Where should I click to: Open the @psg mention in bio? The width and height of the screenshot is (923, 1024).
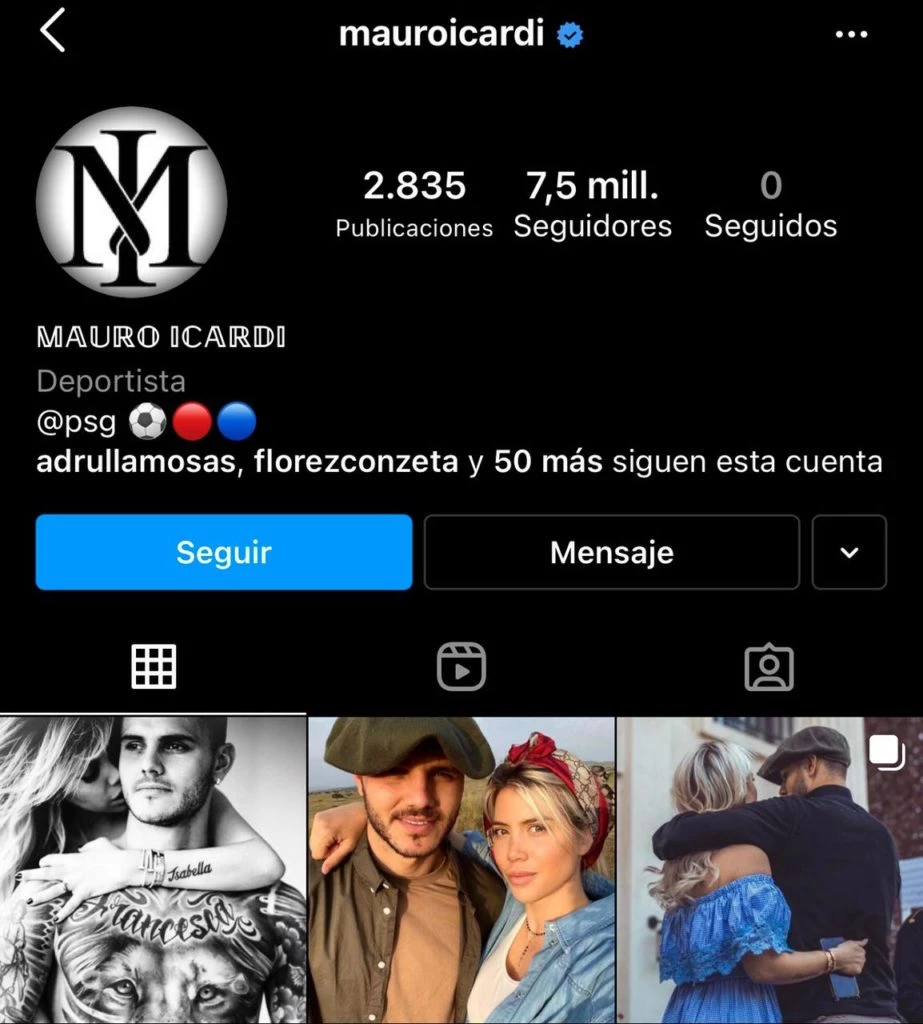click(78, 422)
